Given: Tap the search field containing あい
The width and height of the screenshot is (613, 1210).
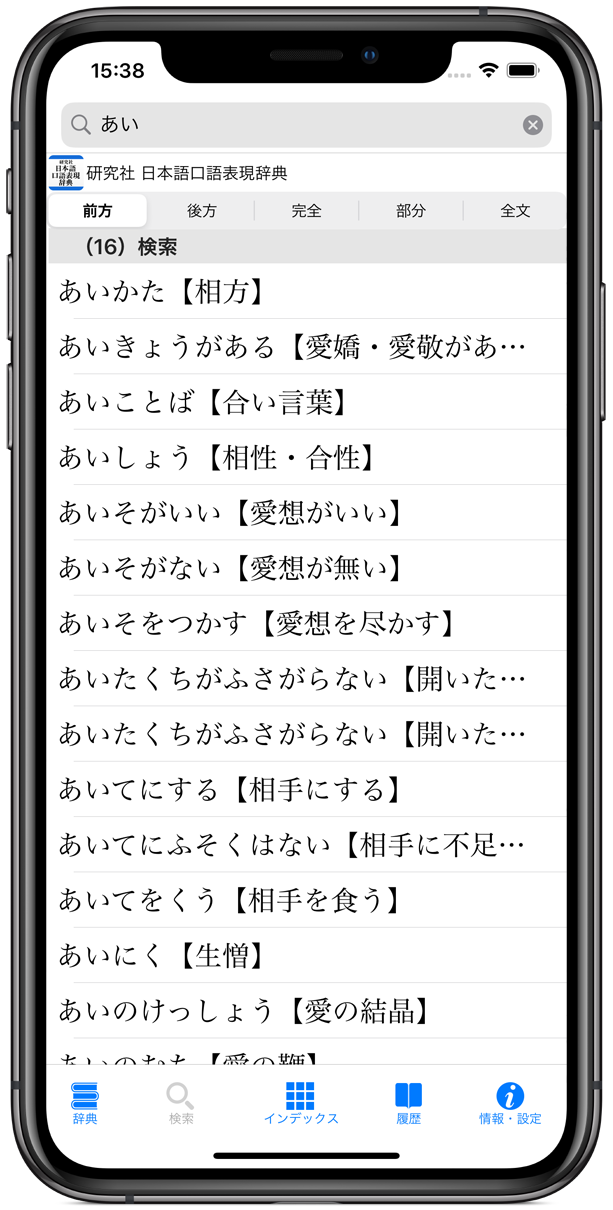Looking at the screenshot, I should pyautogui.click(x=300, y=125).
